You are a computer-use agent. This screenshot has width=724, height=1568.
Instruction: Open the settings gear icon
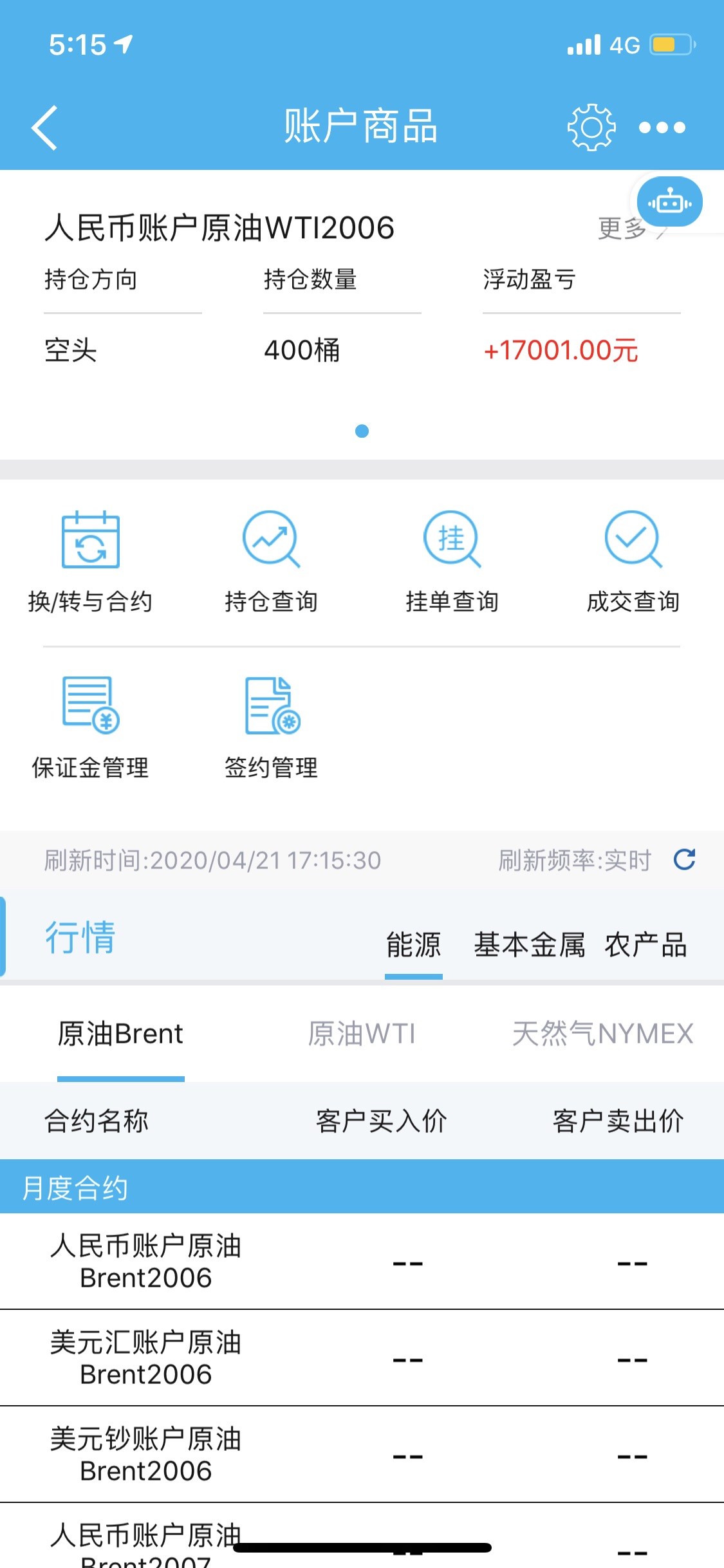[x=591, y=127]
